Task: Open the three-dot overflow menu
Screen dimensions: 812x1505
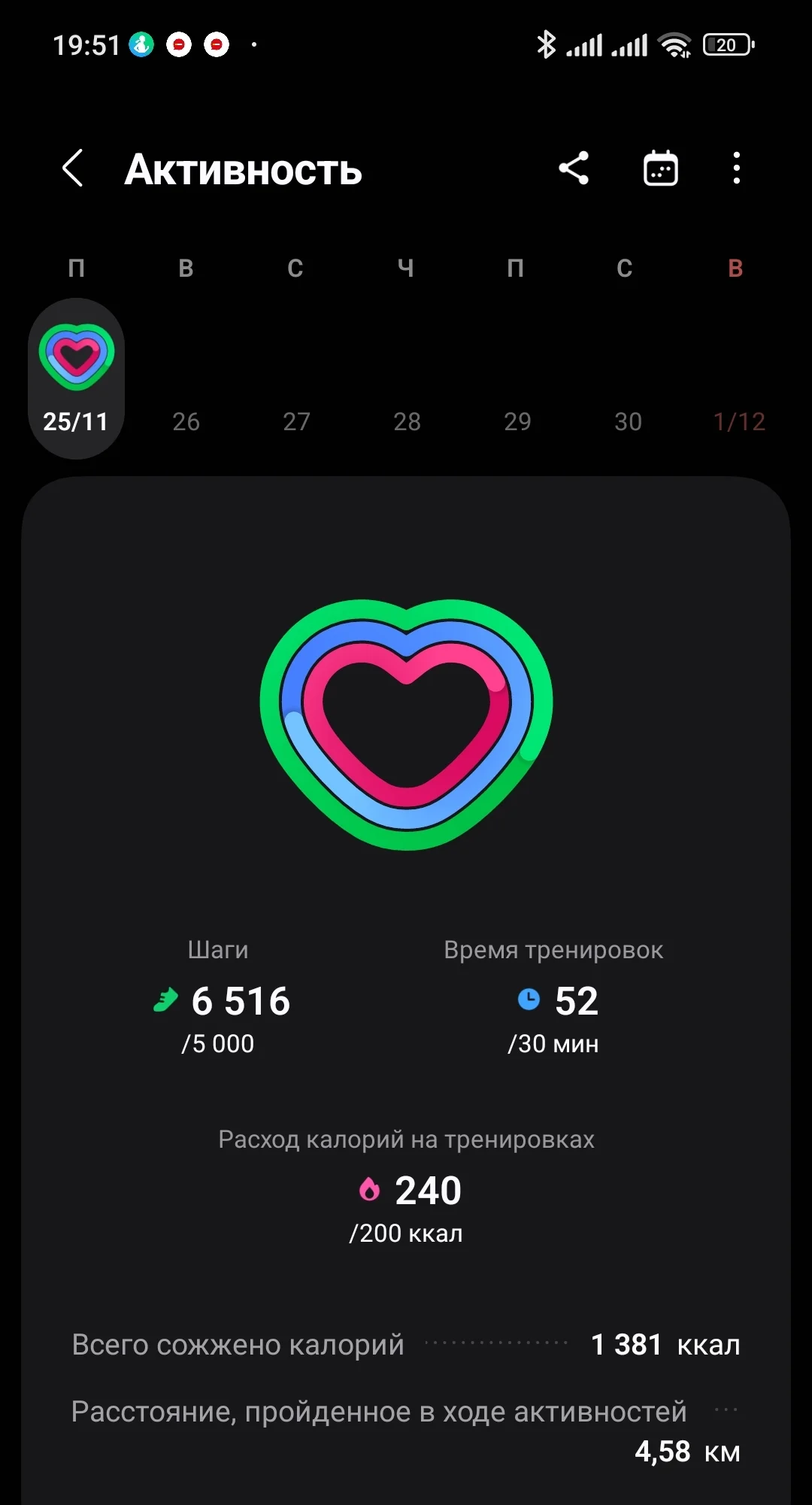Action: coord(735,168)
